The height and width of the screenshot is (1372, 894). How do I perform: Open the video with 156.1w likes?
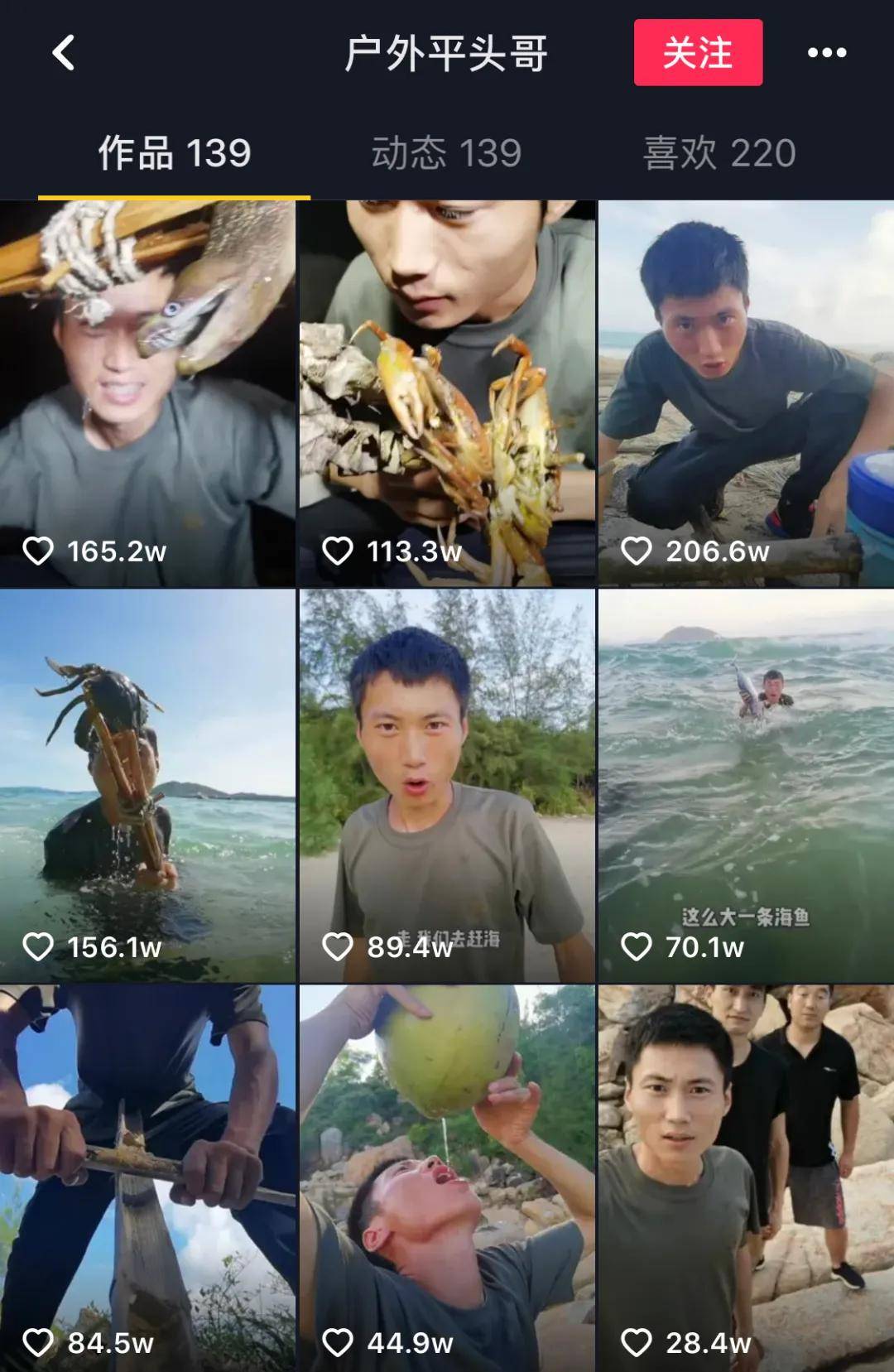pyautogui.click(x=147, y=785)
